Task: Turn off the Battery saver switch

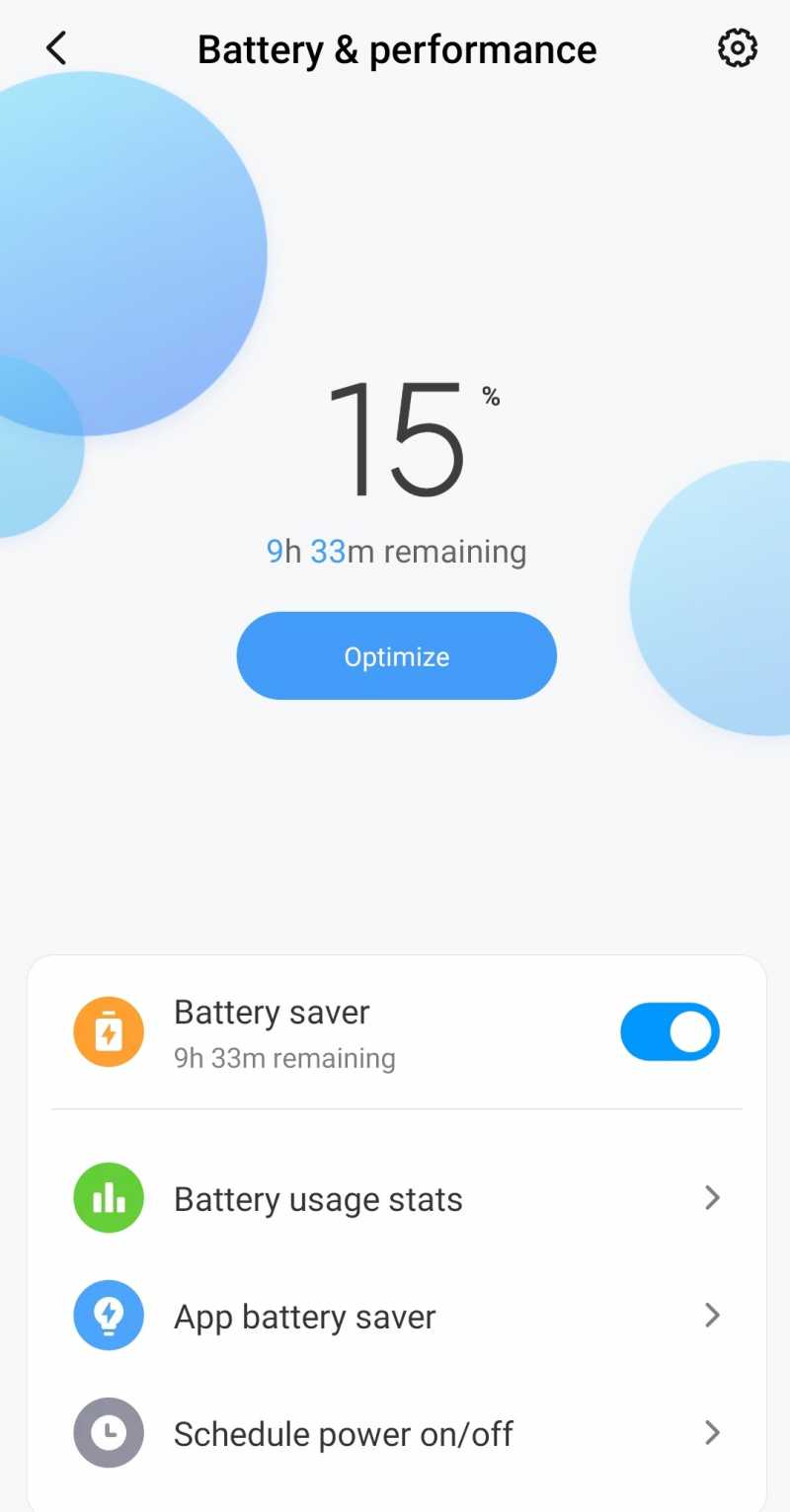Action: [670, 1032]
